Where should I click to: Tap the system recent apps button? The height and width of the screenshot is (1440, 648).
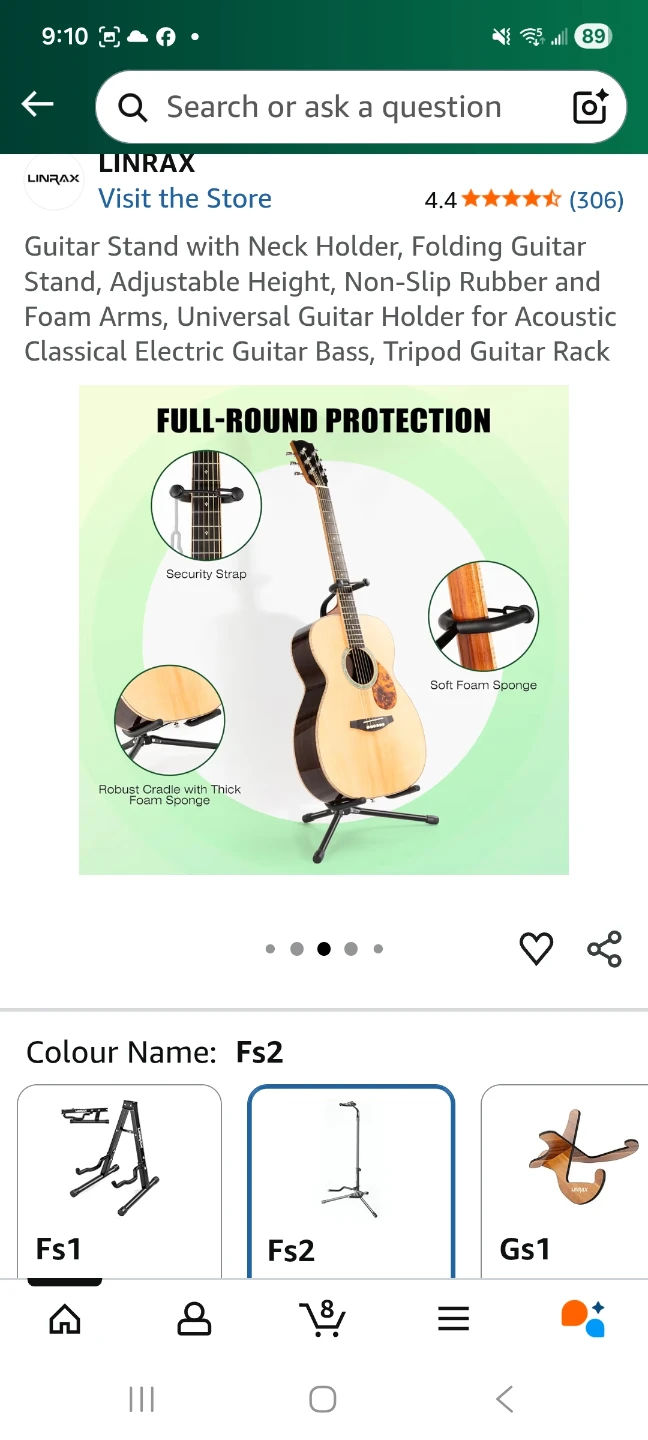click(x=142, y=1399)
